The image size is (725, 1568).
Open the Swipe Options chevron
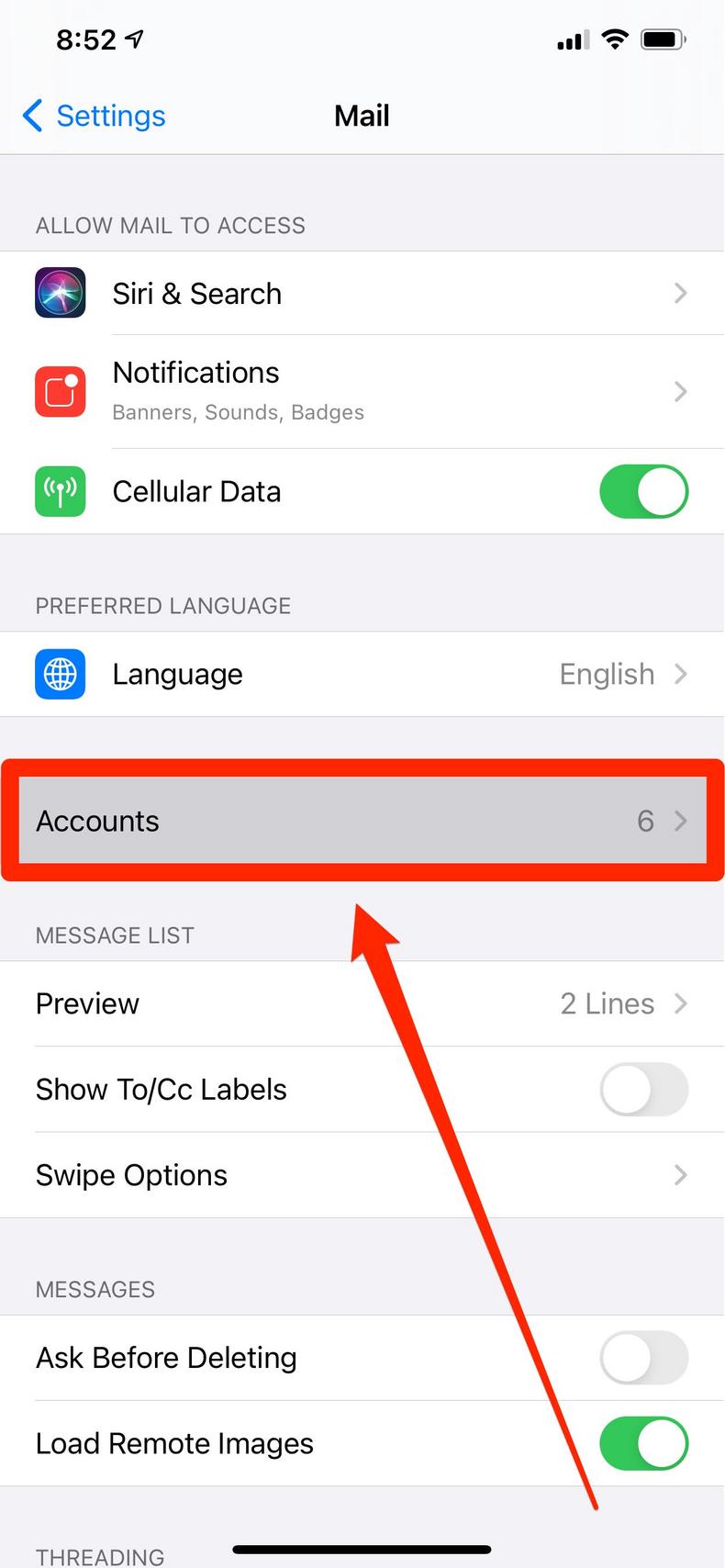tap(680, 1175)
